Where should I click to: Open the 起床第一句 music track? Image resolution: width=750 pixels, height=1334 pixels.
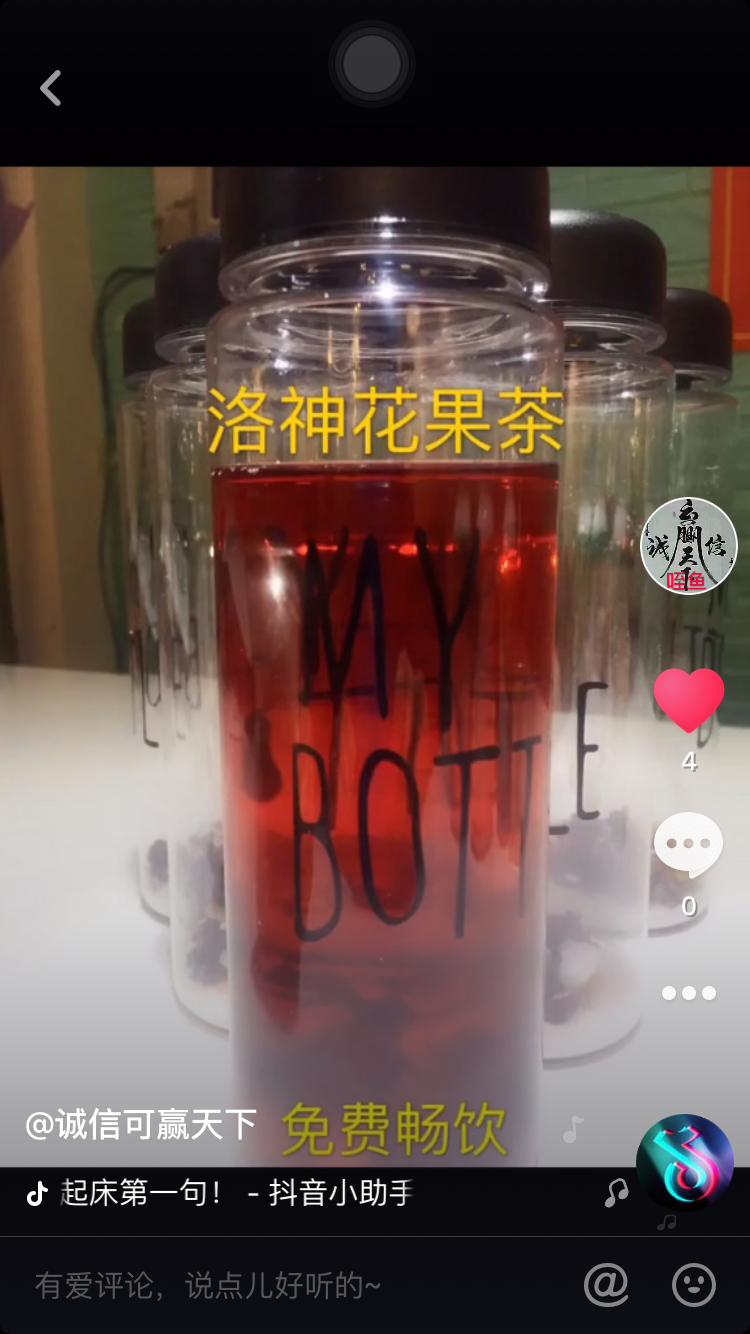[236, 1193]
